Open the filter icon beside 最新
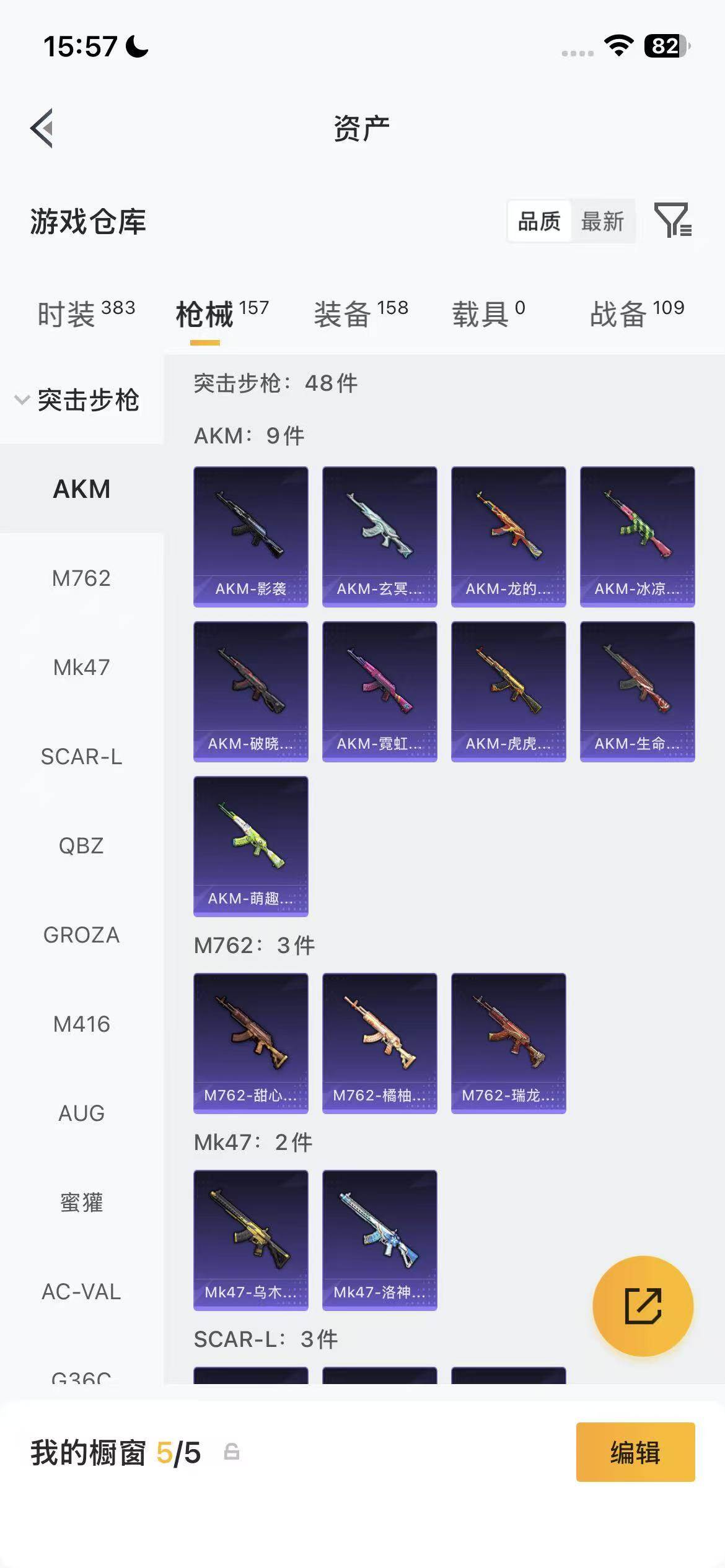This screenshot has width=725, height=1568. click(x=672, y=220)
